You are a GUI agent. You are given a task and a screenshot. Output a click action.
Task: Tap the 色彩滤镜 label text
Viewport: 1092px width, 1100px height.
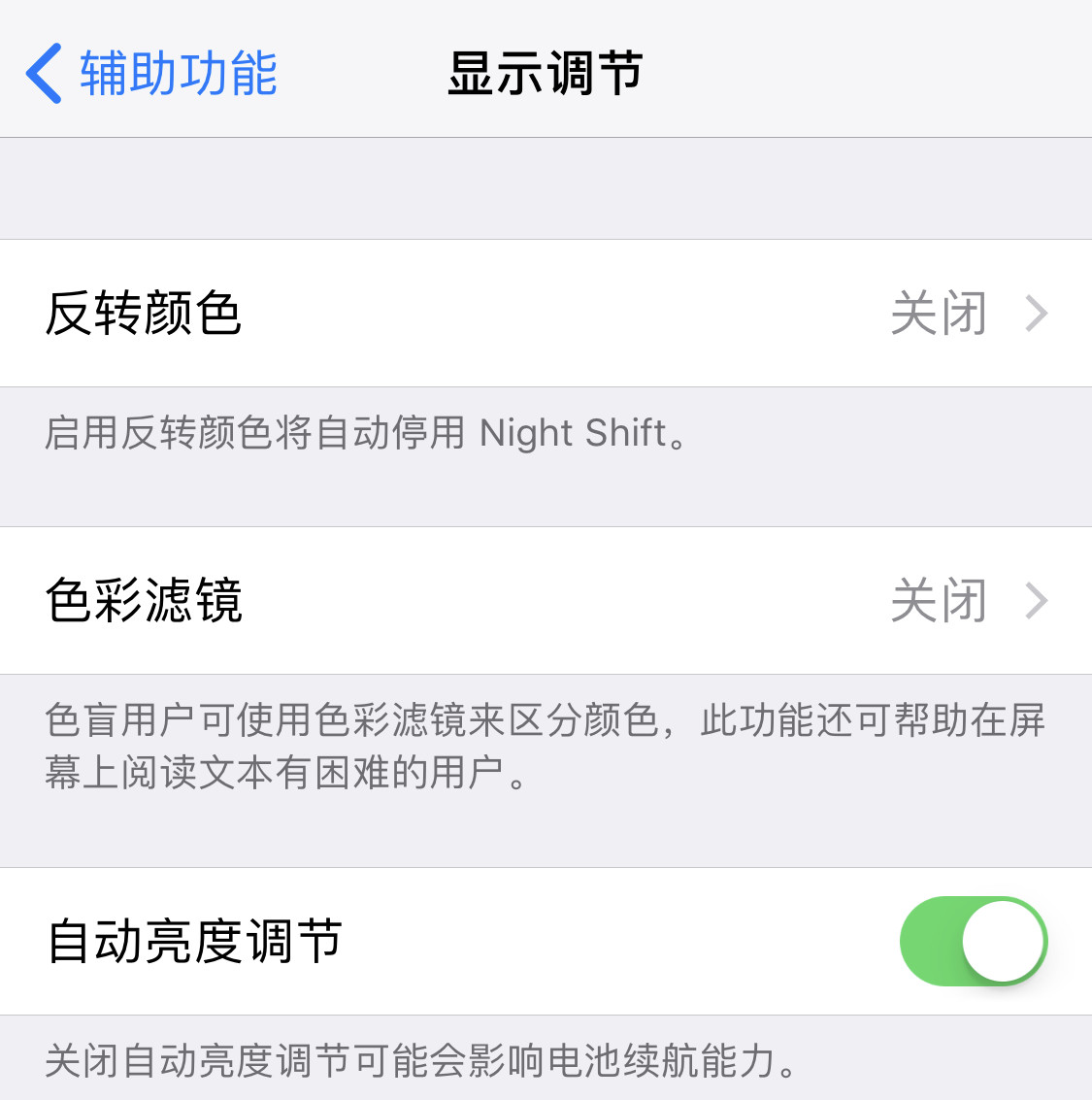pos(146,600)
